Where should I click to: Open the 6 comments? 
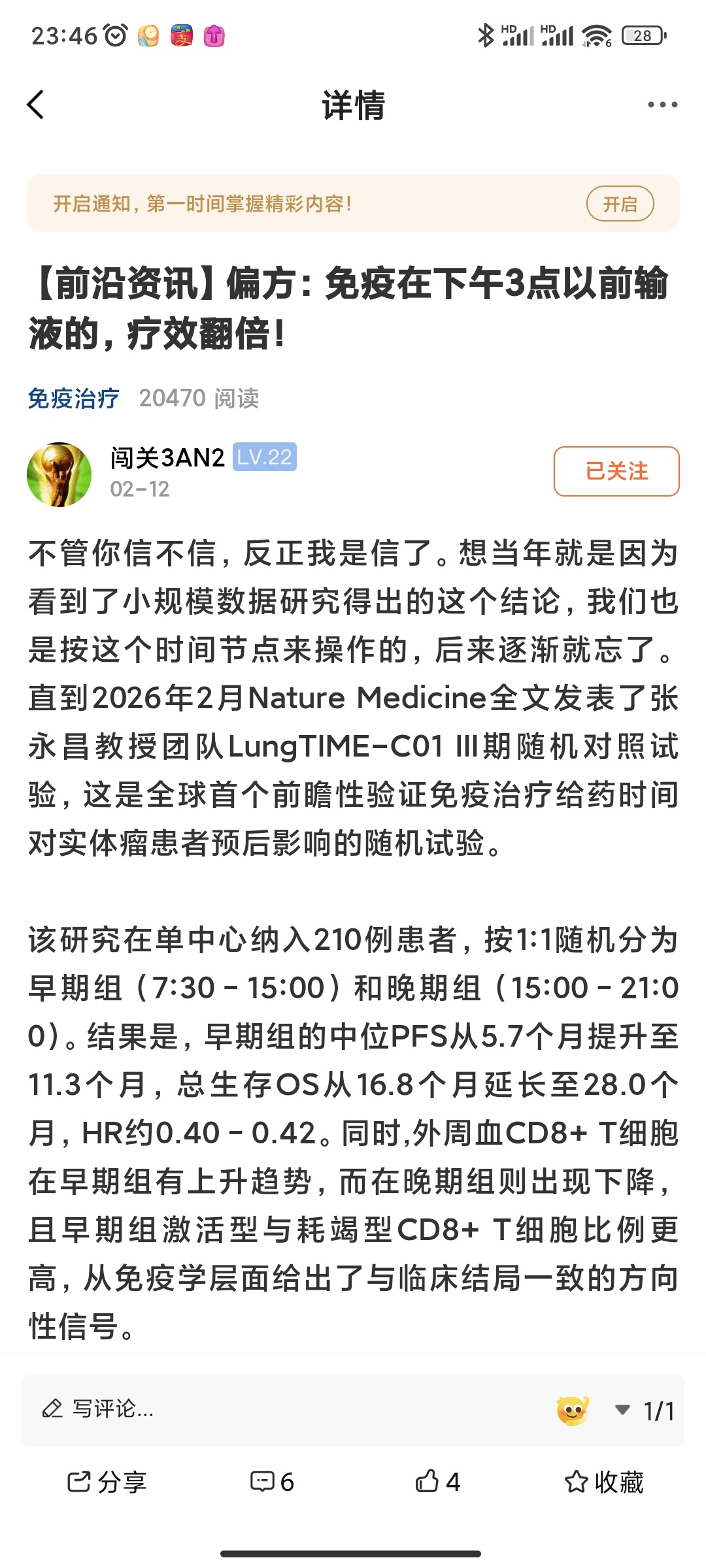point(272,1482)
